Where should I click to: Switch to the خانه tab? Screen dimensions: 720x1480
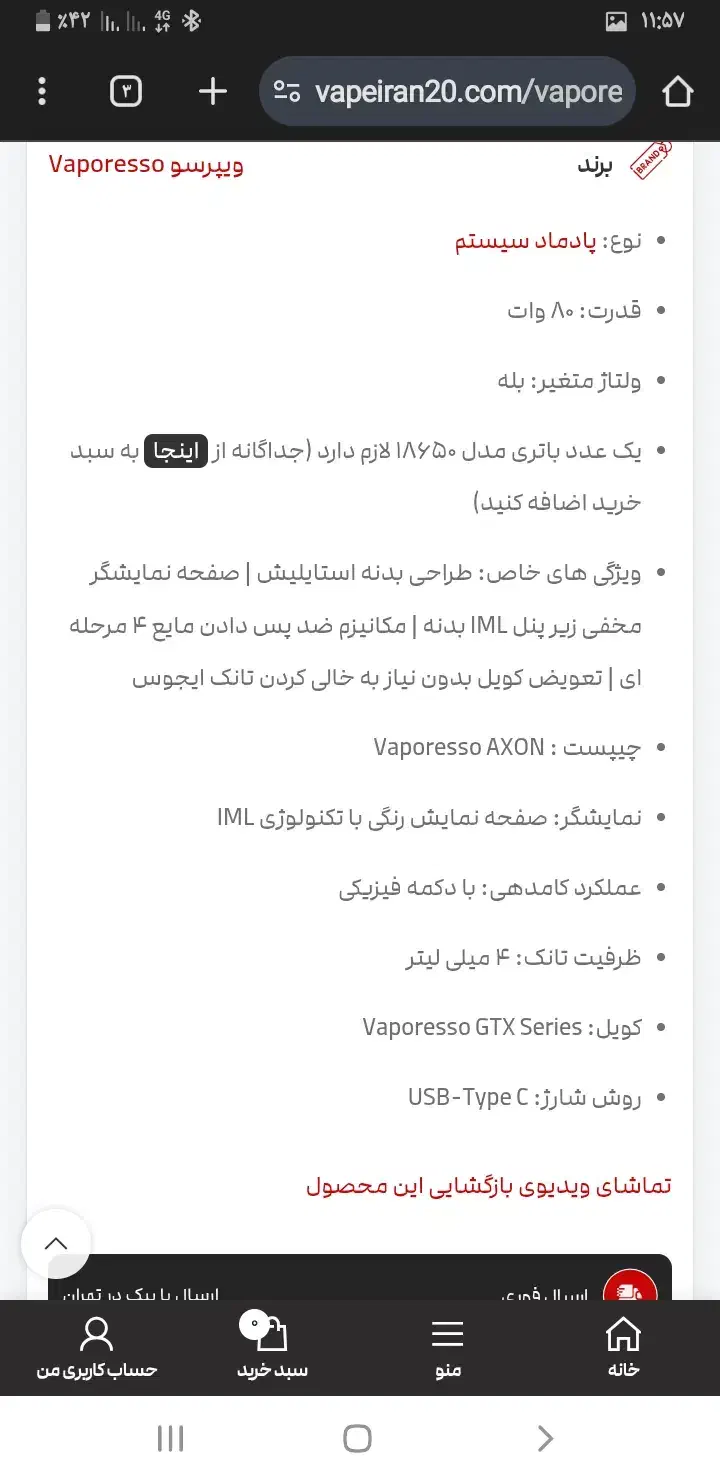623,1348
